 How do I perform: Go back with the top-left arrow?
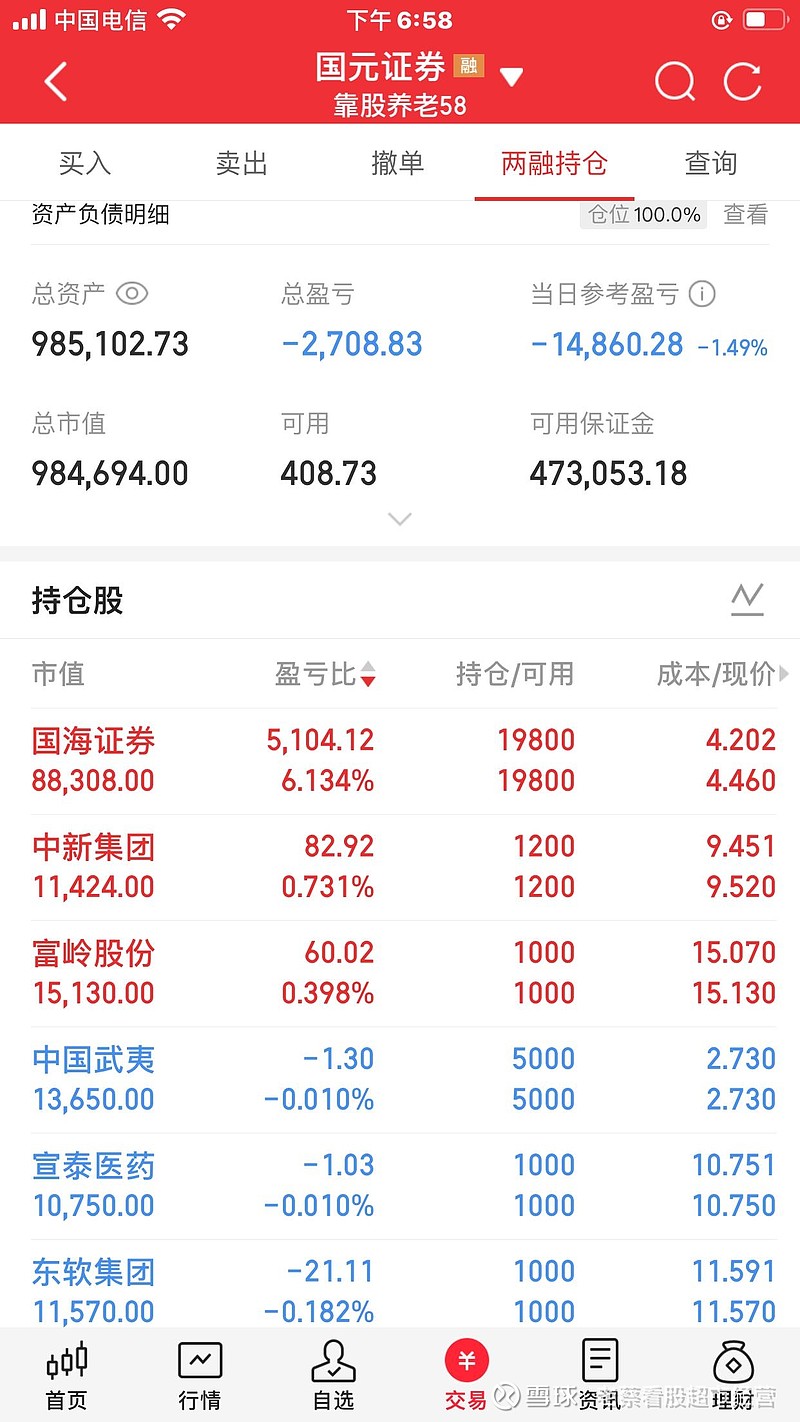coord(56,82)
